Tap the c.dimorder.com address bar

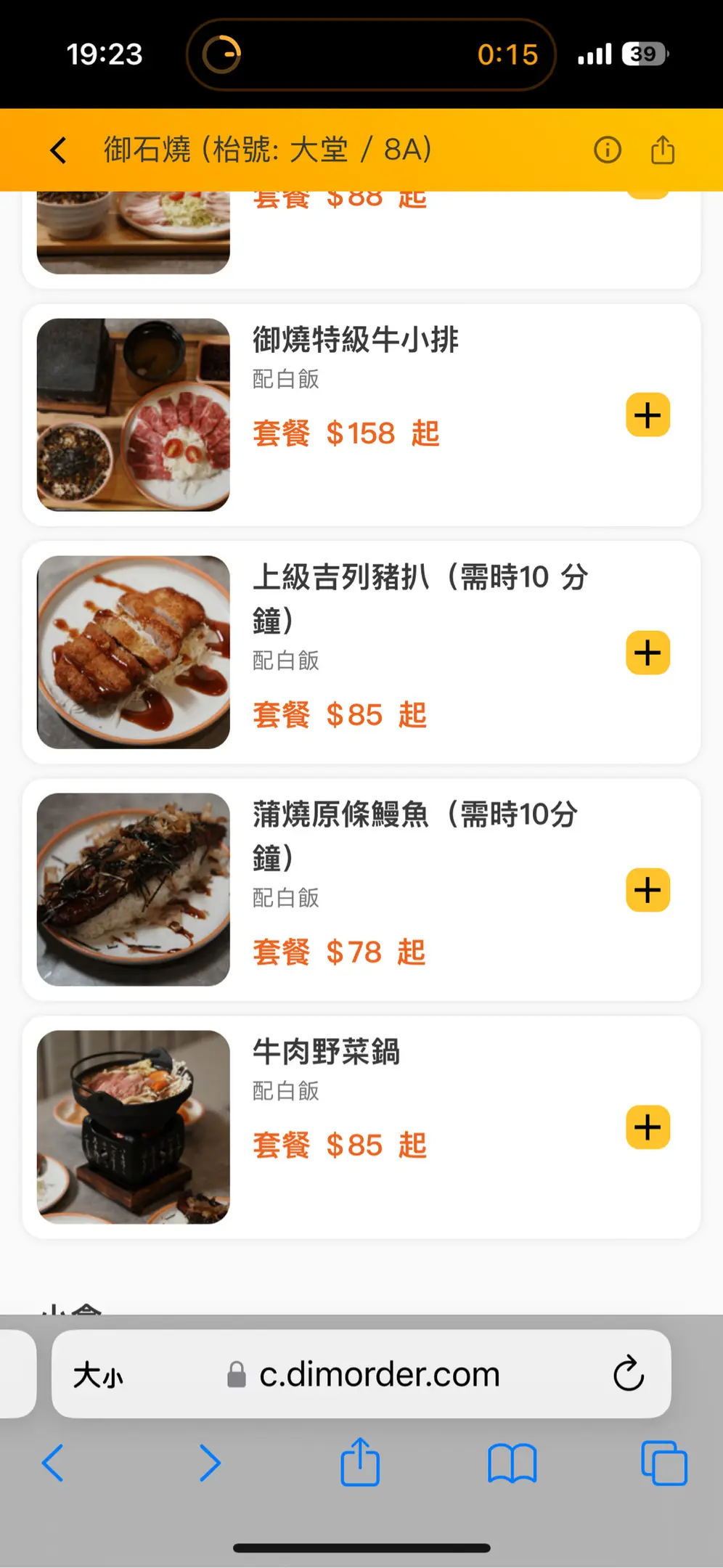pos(379,1375)
